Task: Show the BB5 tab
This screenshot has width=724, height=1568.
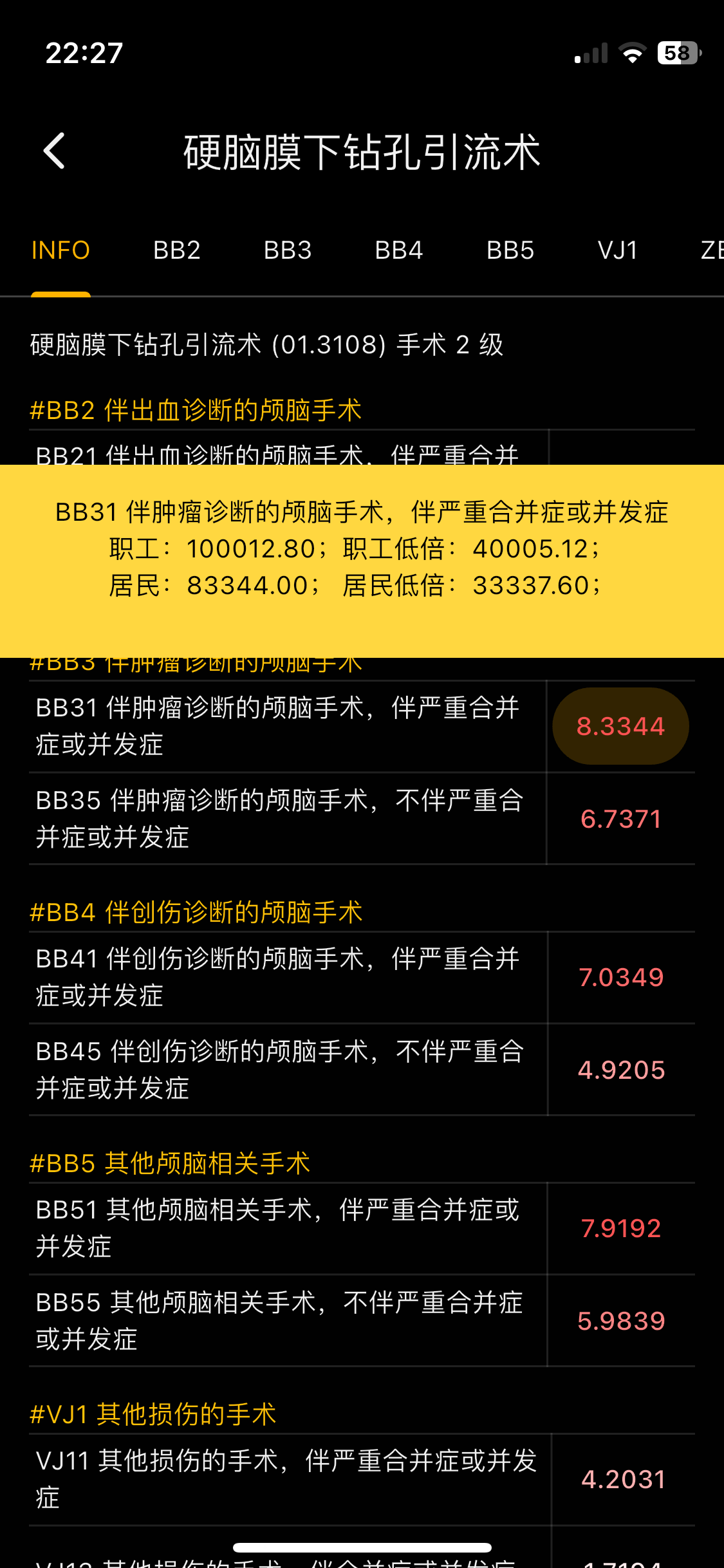Action: (x=510, y=250)
